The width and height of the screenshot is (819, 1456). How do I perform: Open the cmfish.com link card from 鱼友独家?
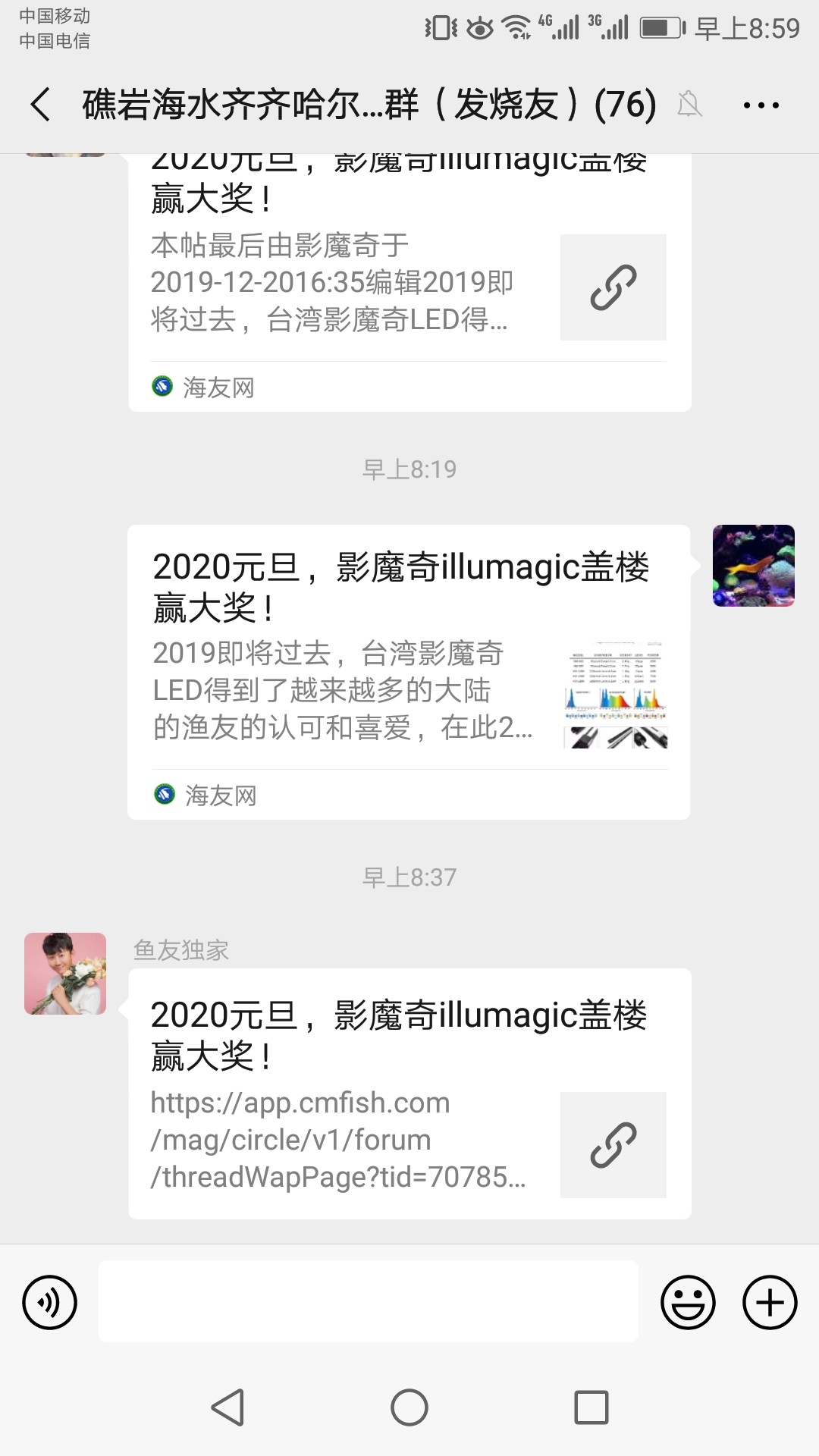click(409, 1093)
